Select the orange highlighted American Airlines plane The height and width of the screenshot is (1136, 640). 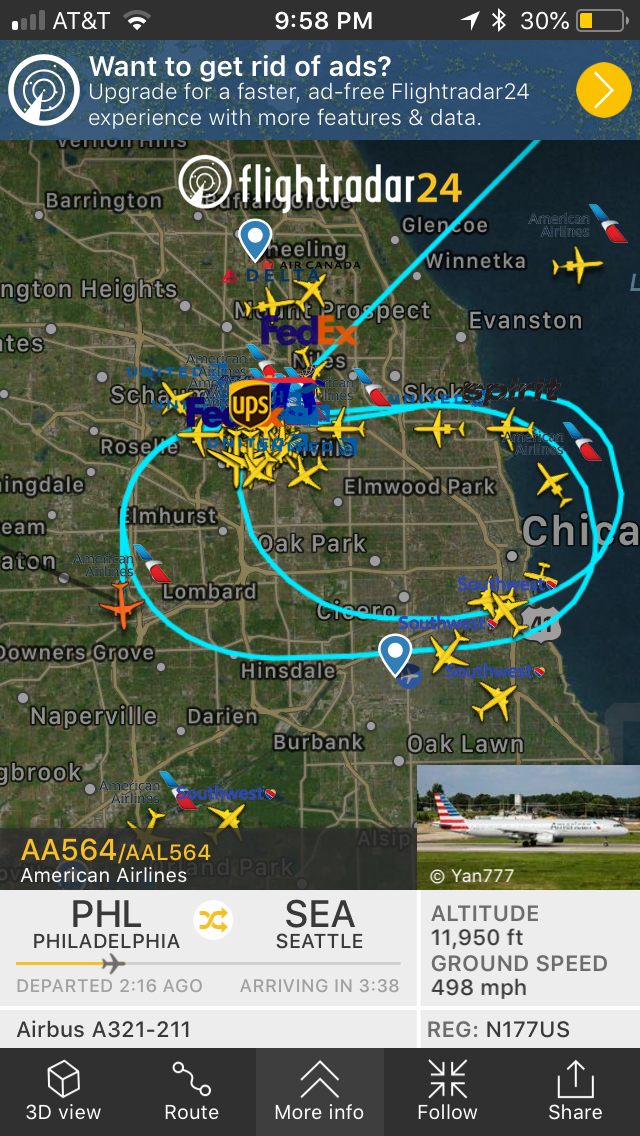point(121,606)
